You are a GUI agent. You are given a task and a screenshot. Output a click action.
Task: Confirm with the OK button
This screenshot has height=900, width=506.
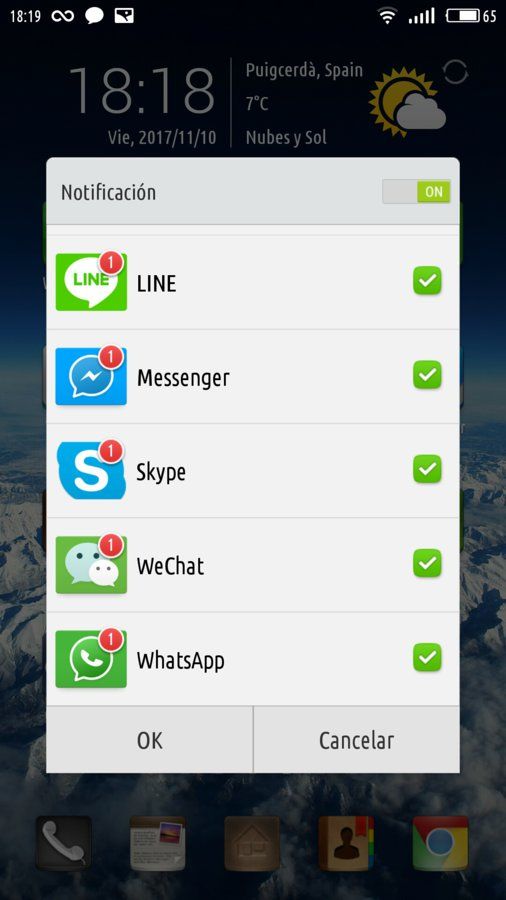149,740
